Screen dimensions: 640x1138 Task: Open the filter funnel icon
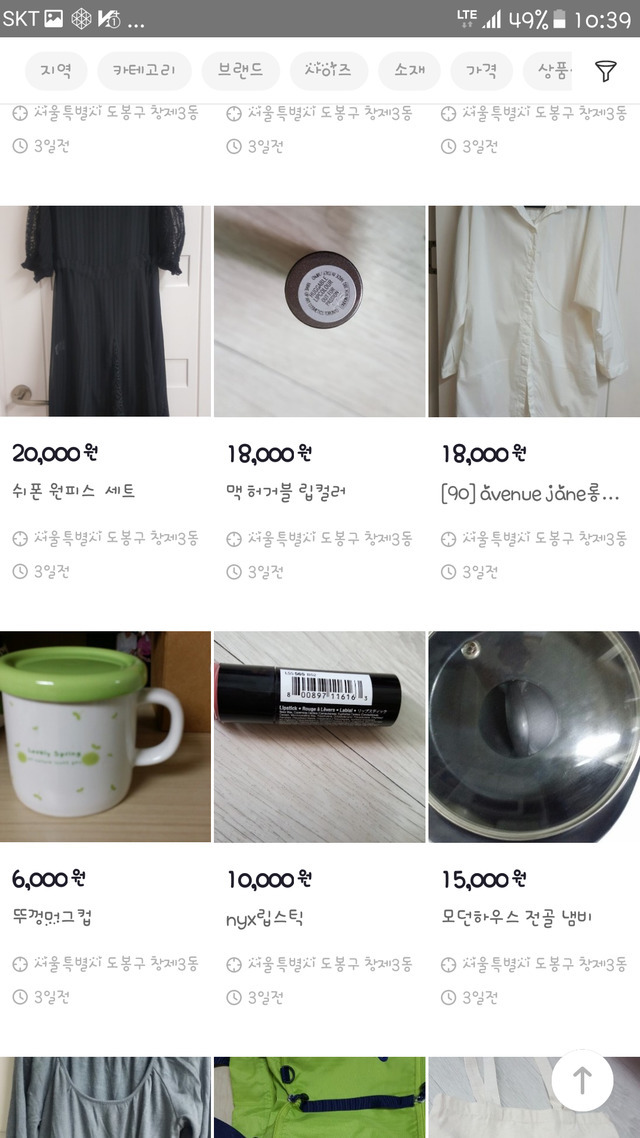[x=605, y=70]
